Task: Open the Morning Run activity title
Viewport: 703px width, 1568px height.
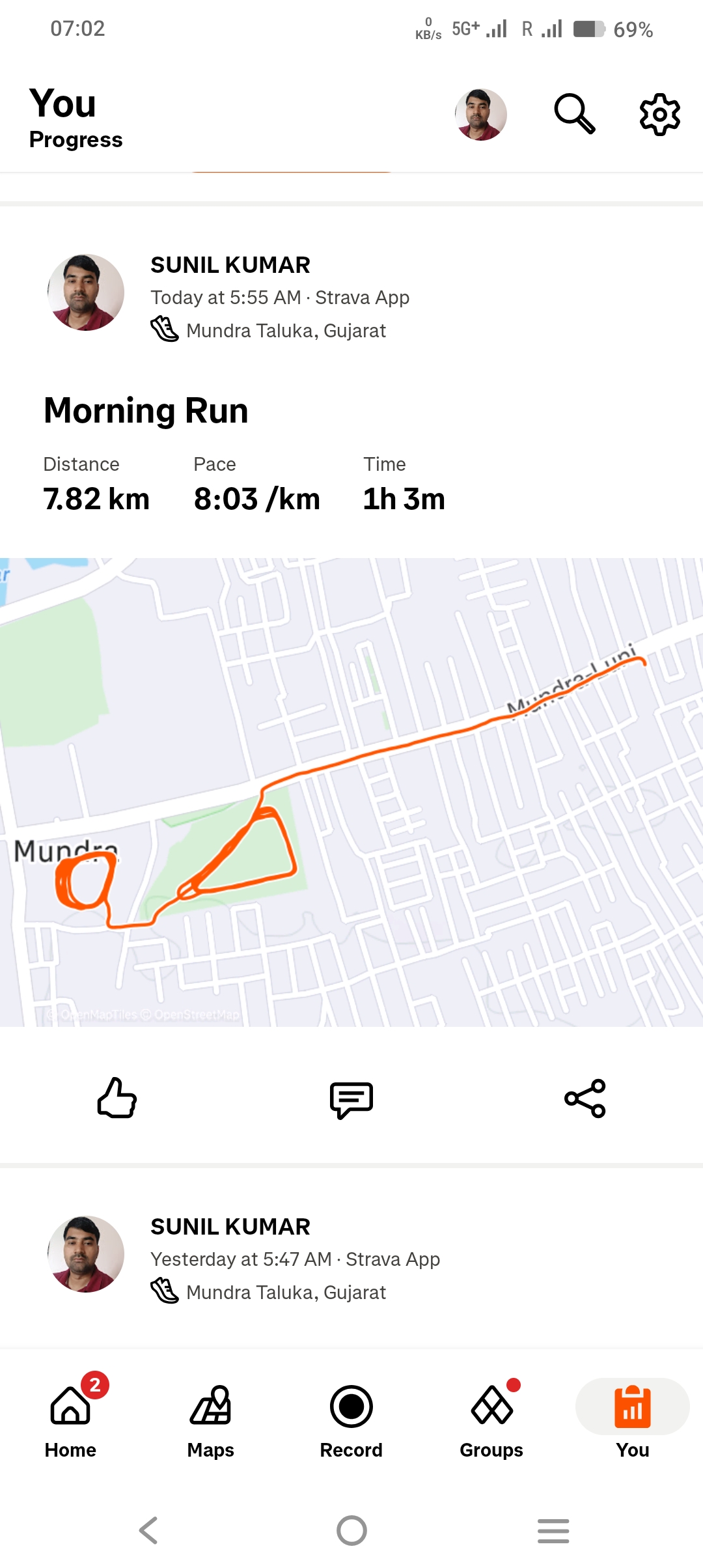Action: pyautogui.click(x=146, y=411)
